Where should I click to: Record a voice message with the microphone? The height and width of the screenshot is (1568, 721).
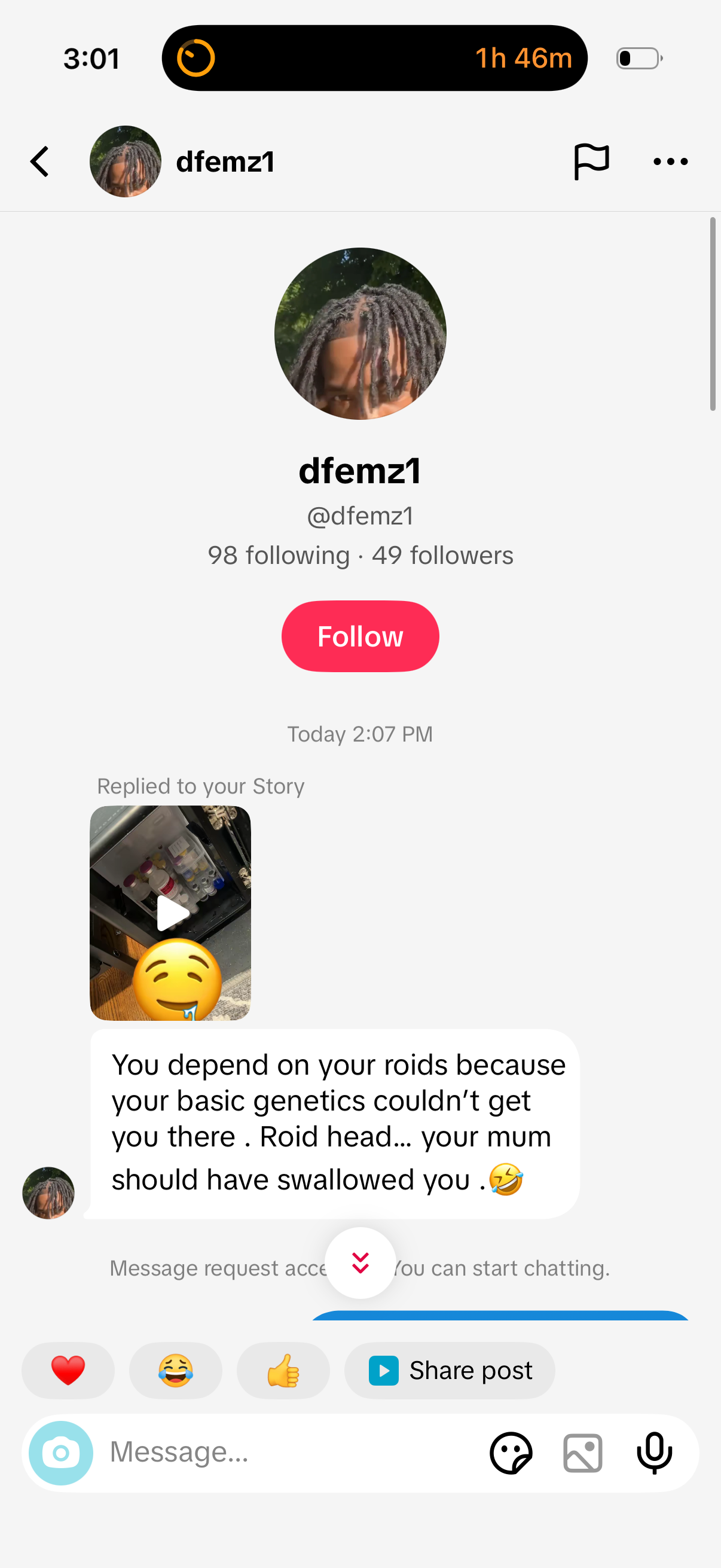click(654, 1453)
